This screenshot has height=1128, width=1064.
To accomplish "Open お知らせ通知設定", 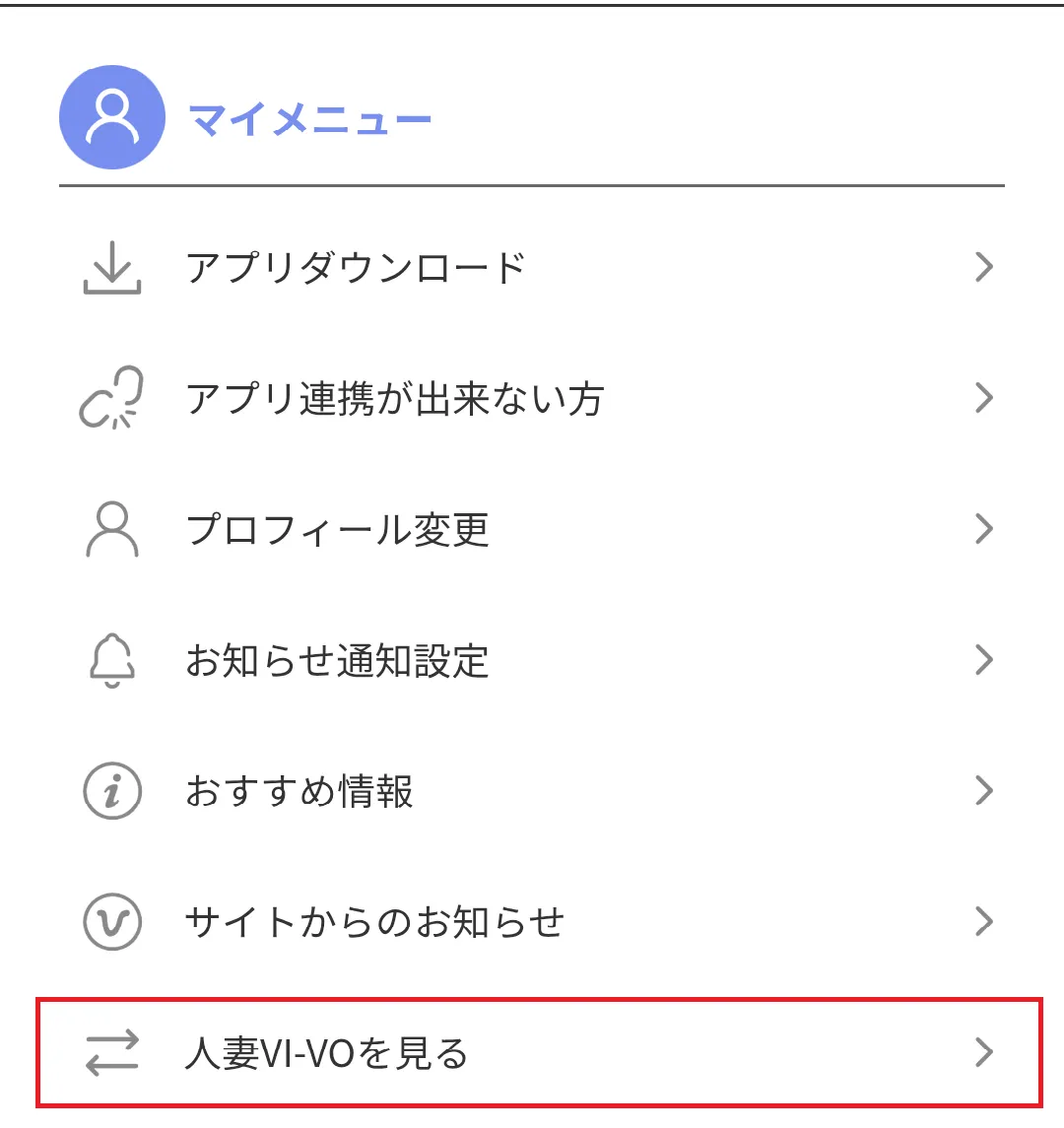I will [x=532, y=661].
